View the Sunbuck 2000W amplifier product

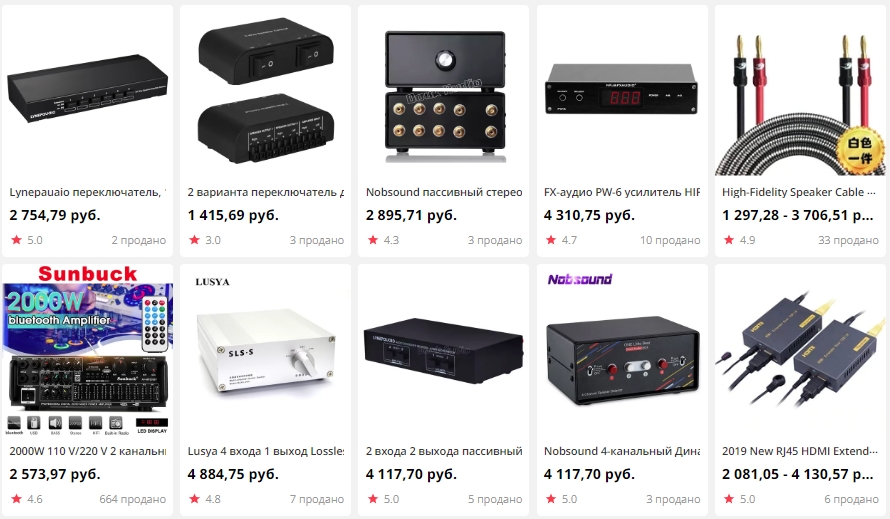[x=87, y=451]
